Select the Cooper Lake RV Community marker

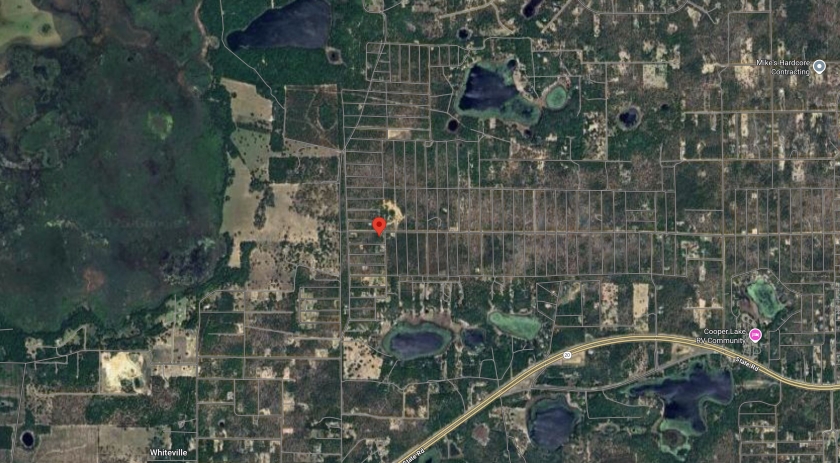tap(756, 336)
